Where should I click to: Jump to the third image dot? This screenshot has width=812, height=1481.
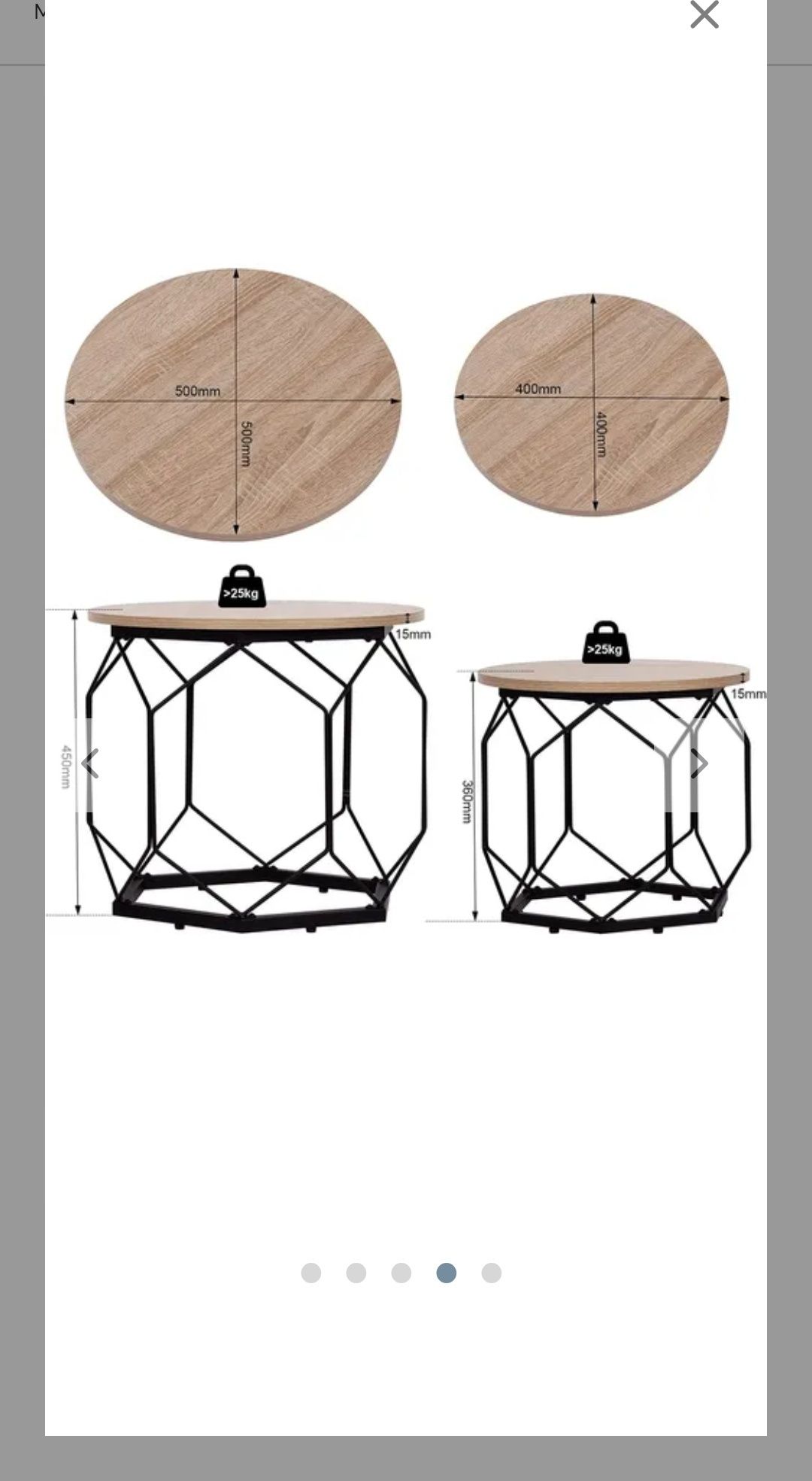coord(401,1273)
